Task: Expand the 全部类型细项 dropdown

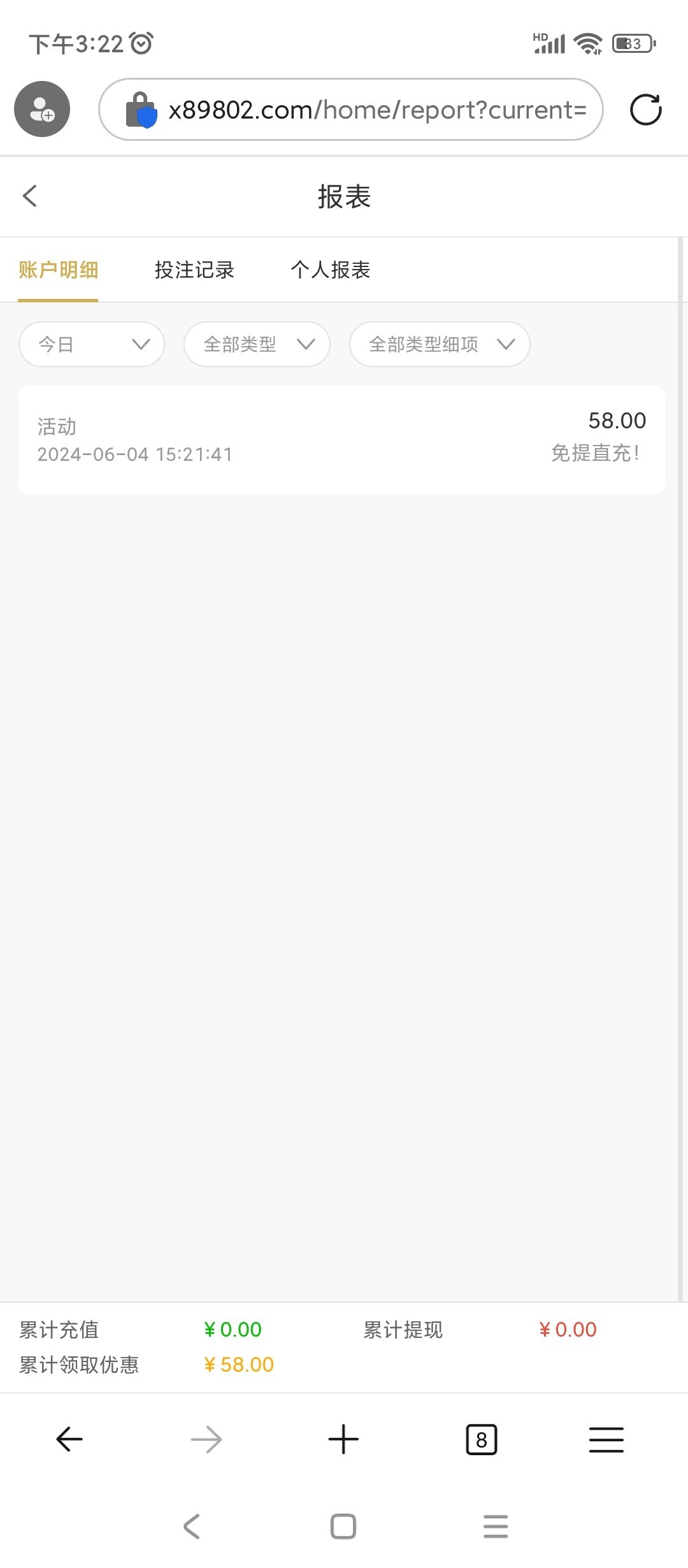Action: [x=440, y=344]
